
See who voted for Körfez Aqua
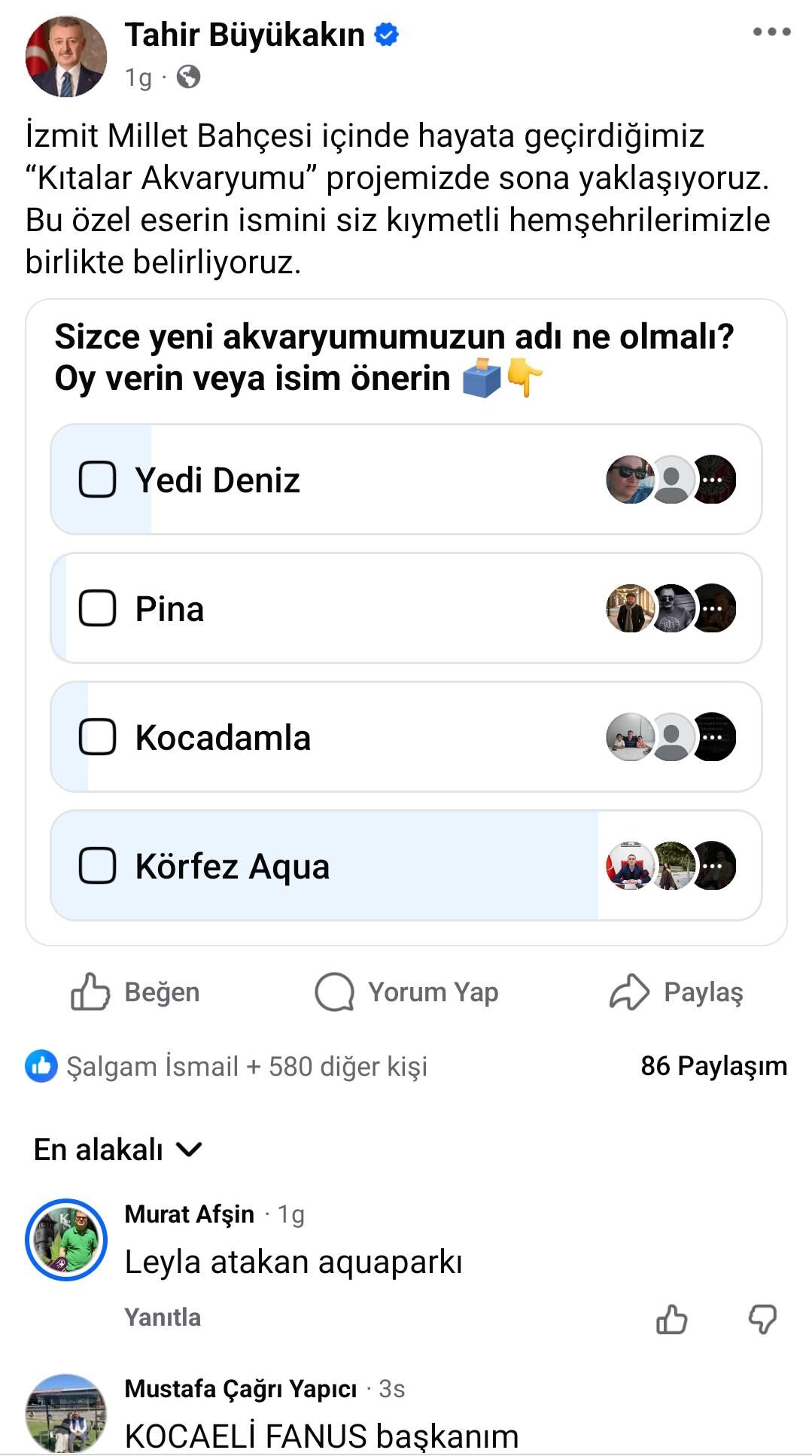(x=671, y=866)
